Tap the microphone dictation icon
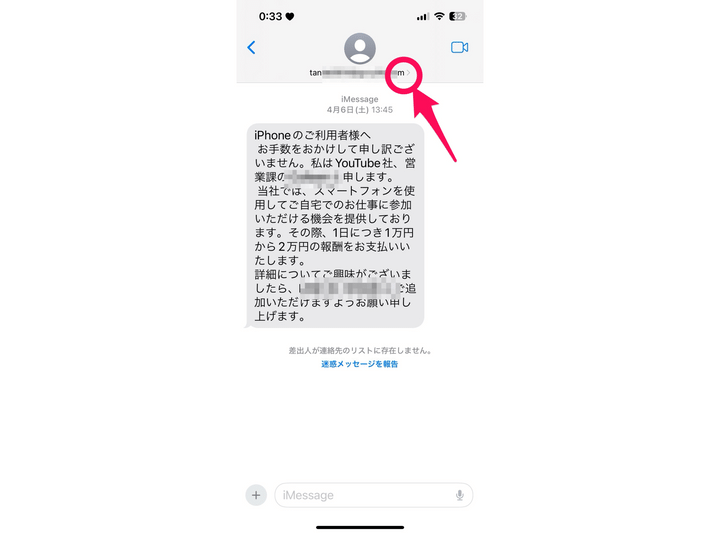The height and width of the screenshot is (534, 720). 460,495
